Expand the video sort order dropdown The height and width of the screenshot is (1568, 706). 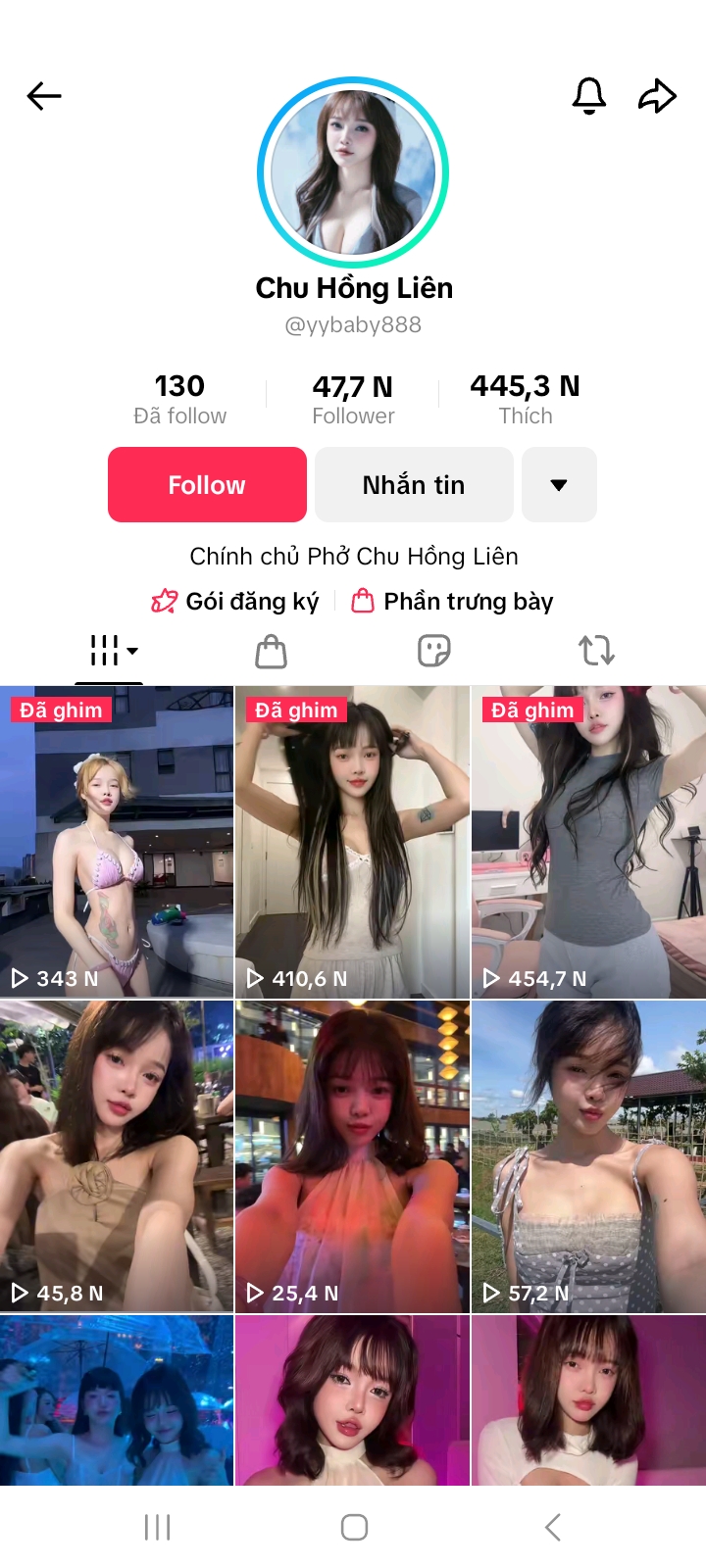(133, 652)
